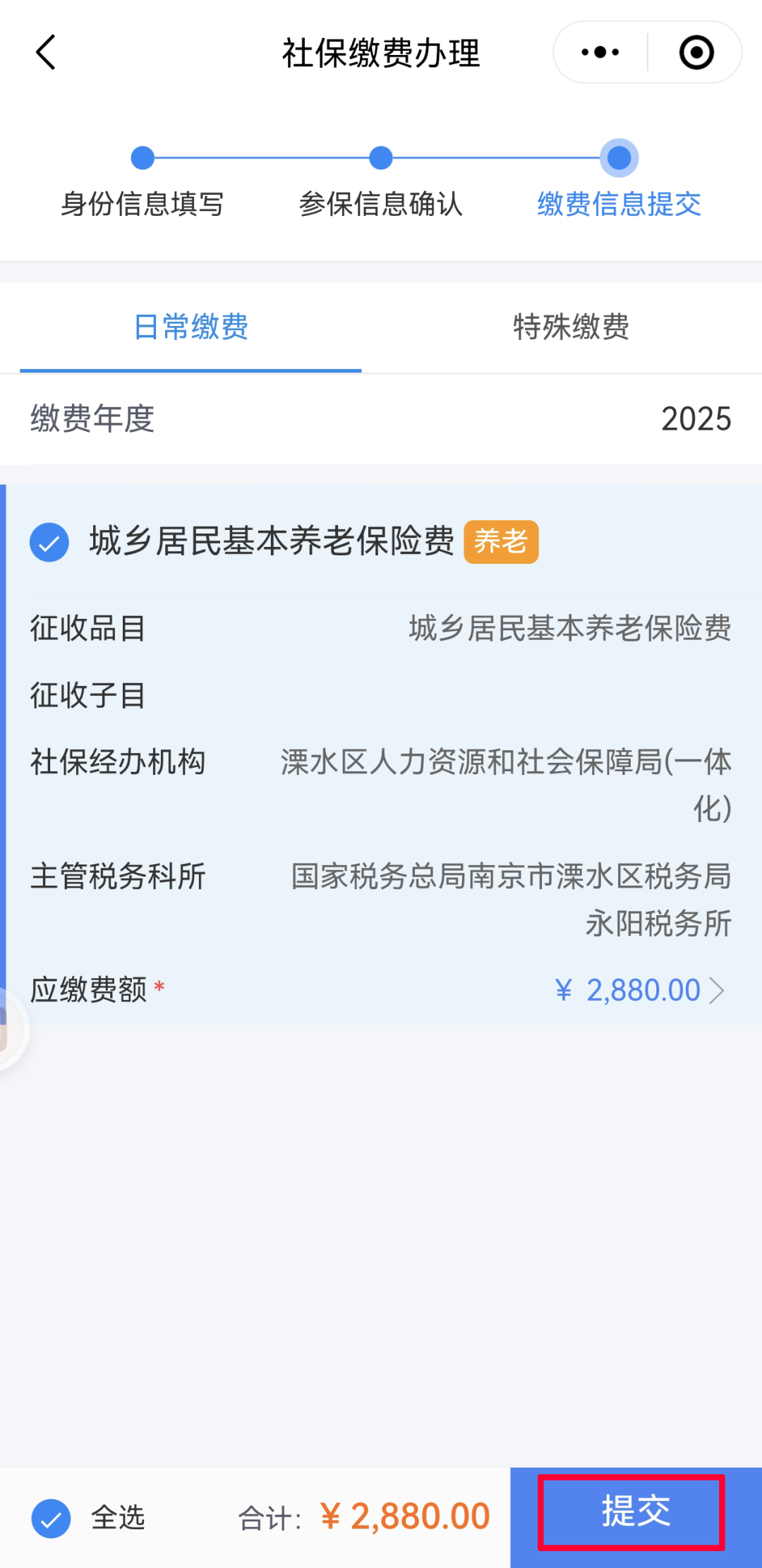Toggle the 全选 checkbox
This screenshot has height=1568, width=762.
[x=51, y=1518]
